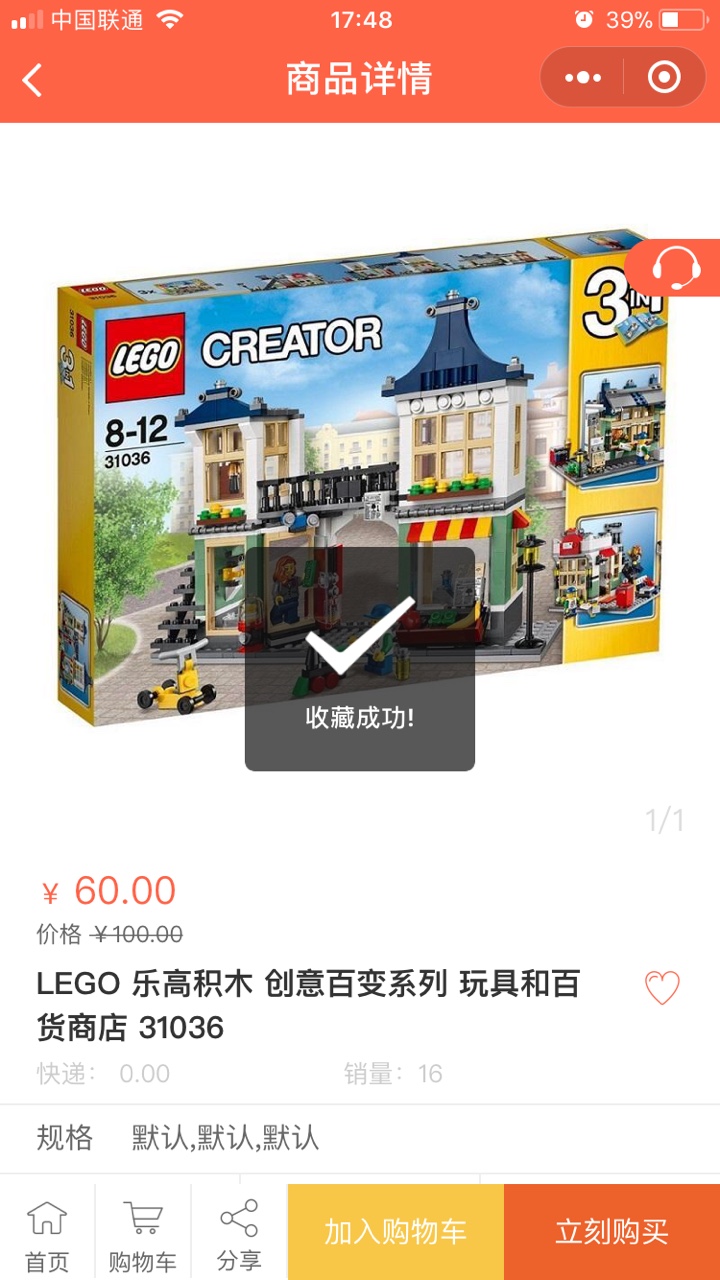Add the LEGO set with 加入购物车
The image size is (720, 1280).
[396, 1232]
